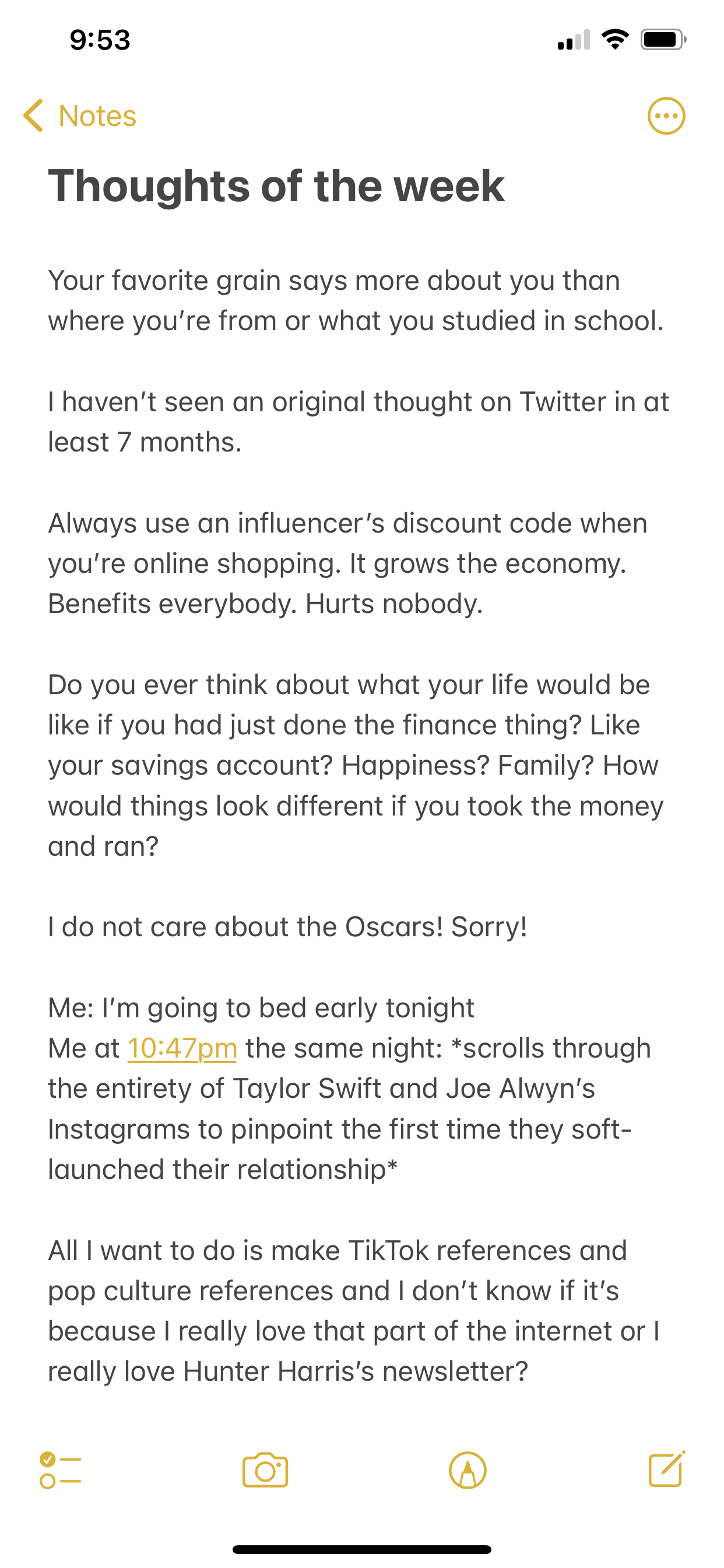This screenshot has height=1568, width=724.
Task: Go back to the Notes list
Action: pyautogui.click(x=80, y=116)
